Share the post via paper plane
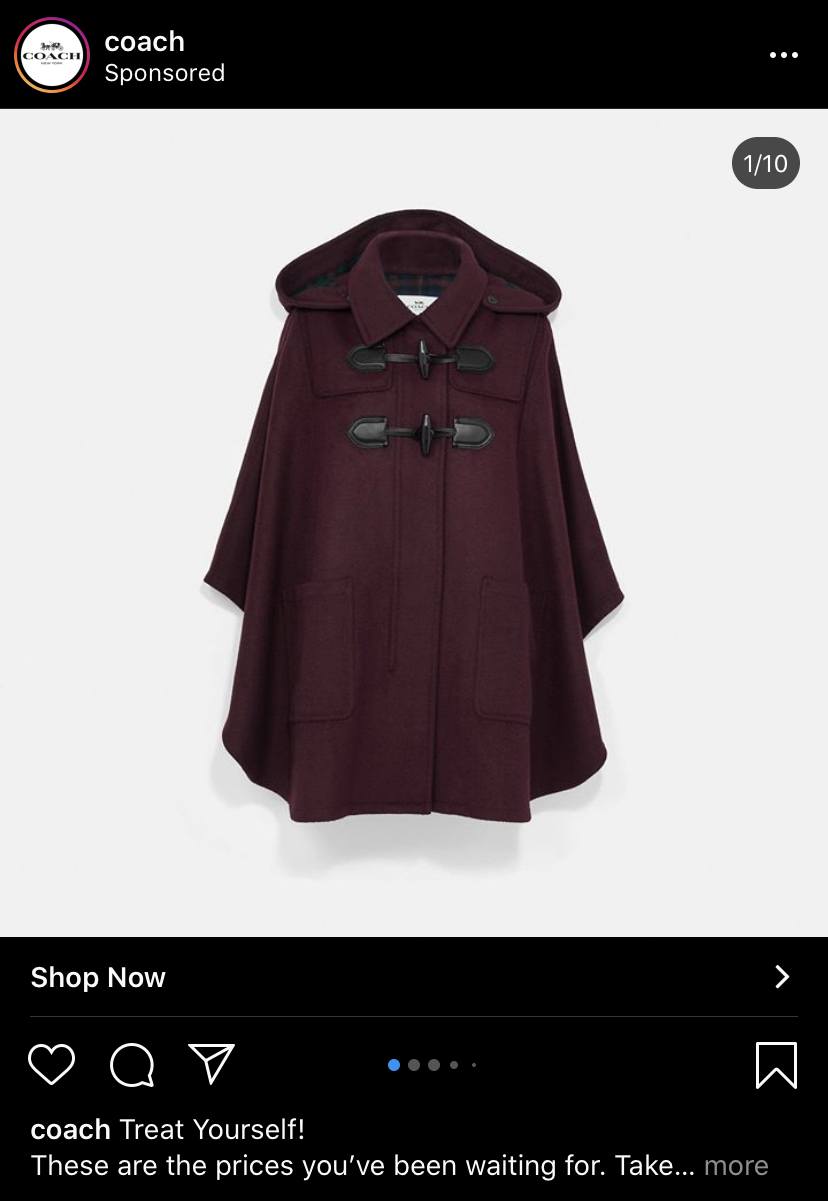Screen dimensions: 828x1201 (212, 1063)
